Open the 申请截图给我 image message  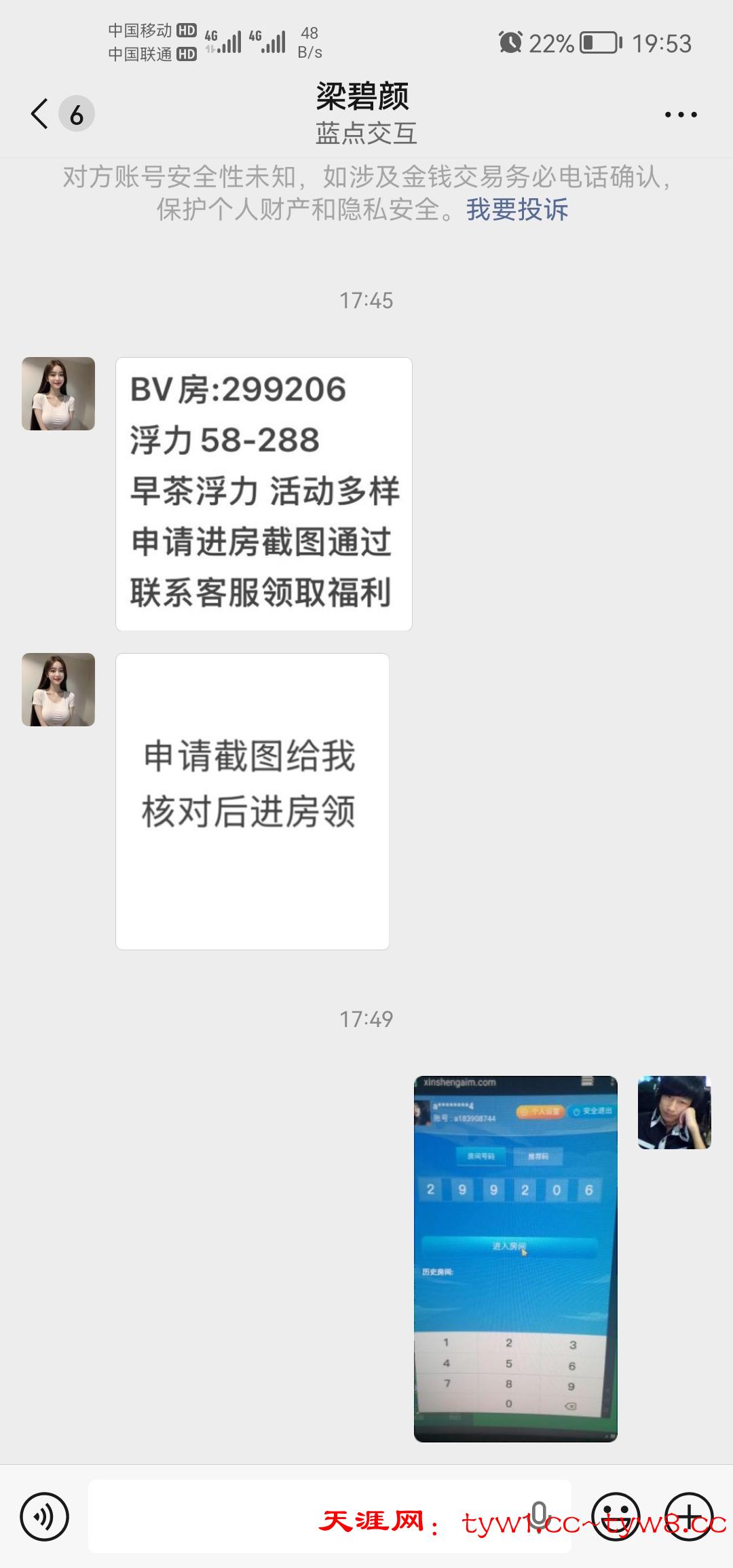pyautogui.click(x=252, y=801)
